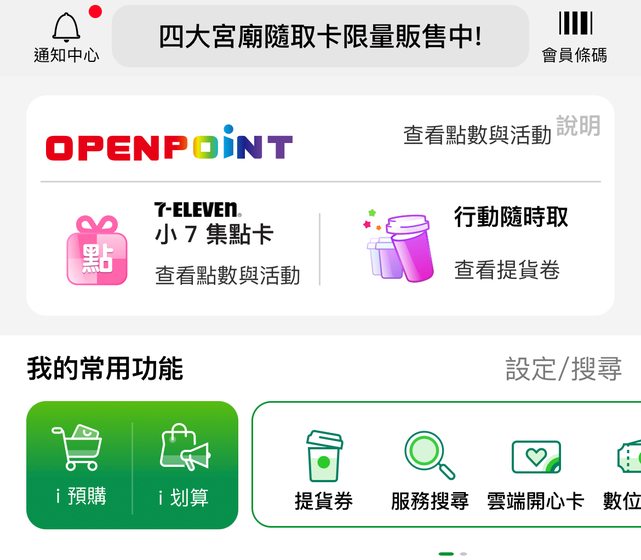The height and width of the screenshot is (560, 641).
Task: Open the 通知中心 notification bell
Action: (x=66, y=37)
